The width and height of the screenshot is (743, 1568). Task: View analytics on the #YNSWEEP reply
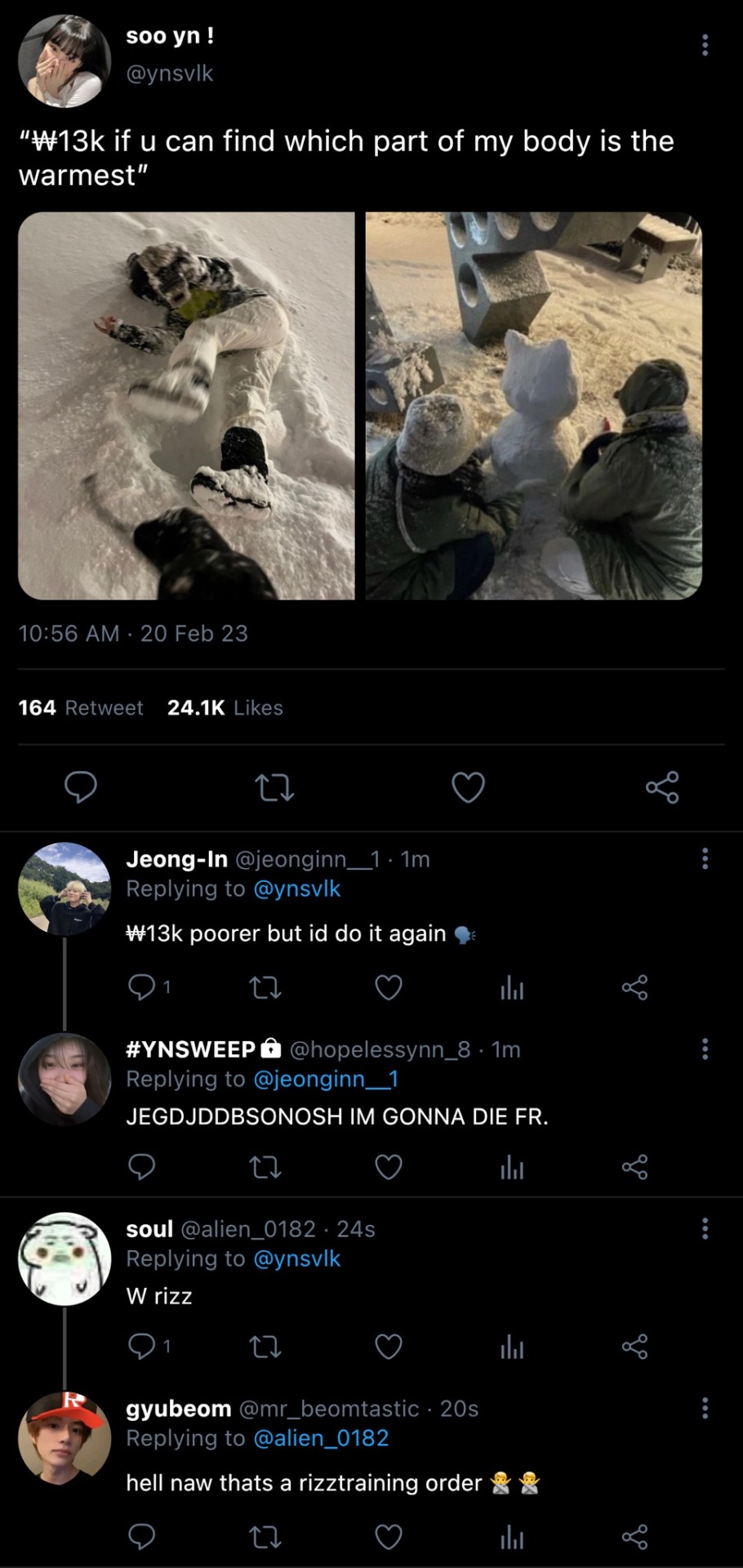[x=512, y=1167]
